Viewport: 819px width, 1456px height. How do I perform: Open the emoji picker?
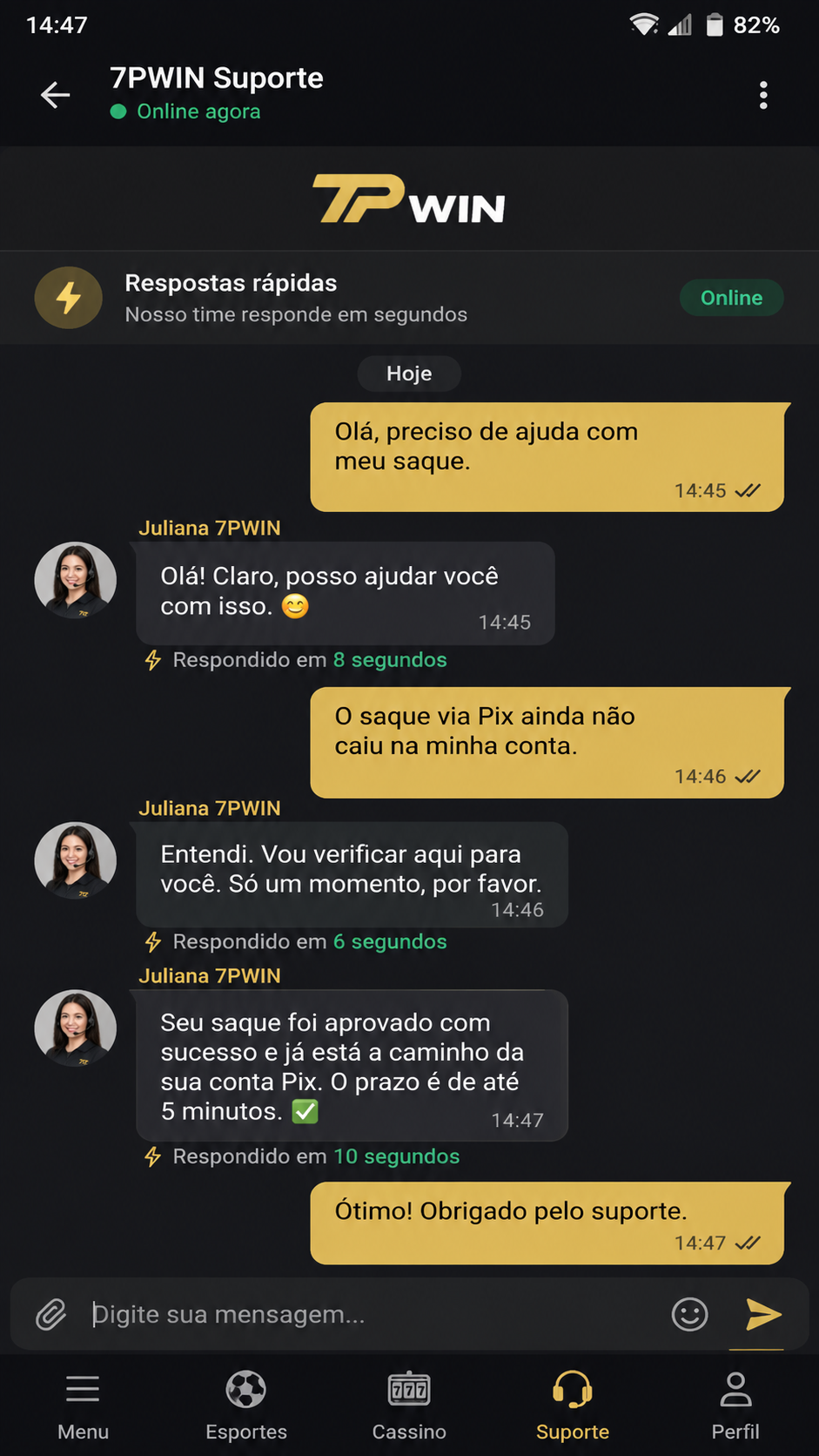pyautogui.click(x=690, y=1314)
